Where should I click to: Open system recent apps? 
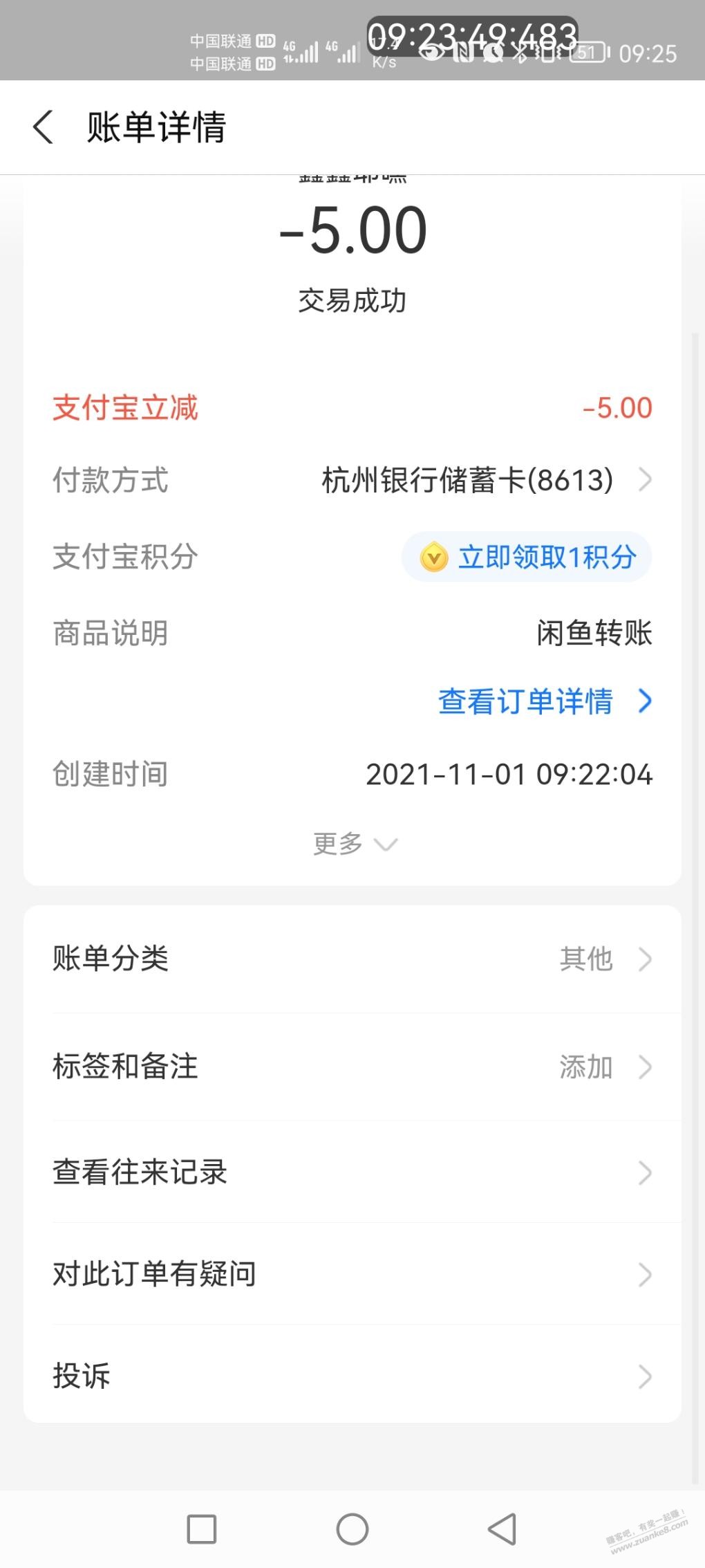pyautogui.click(x=202, y=1528)
